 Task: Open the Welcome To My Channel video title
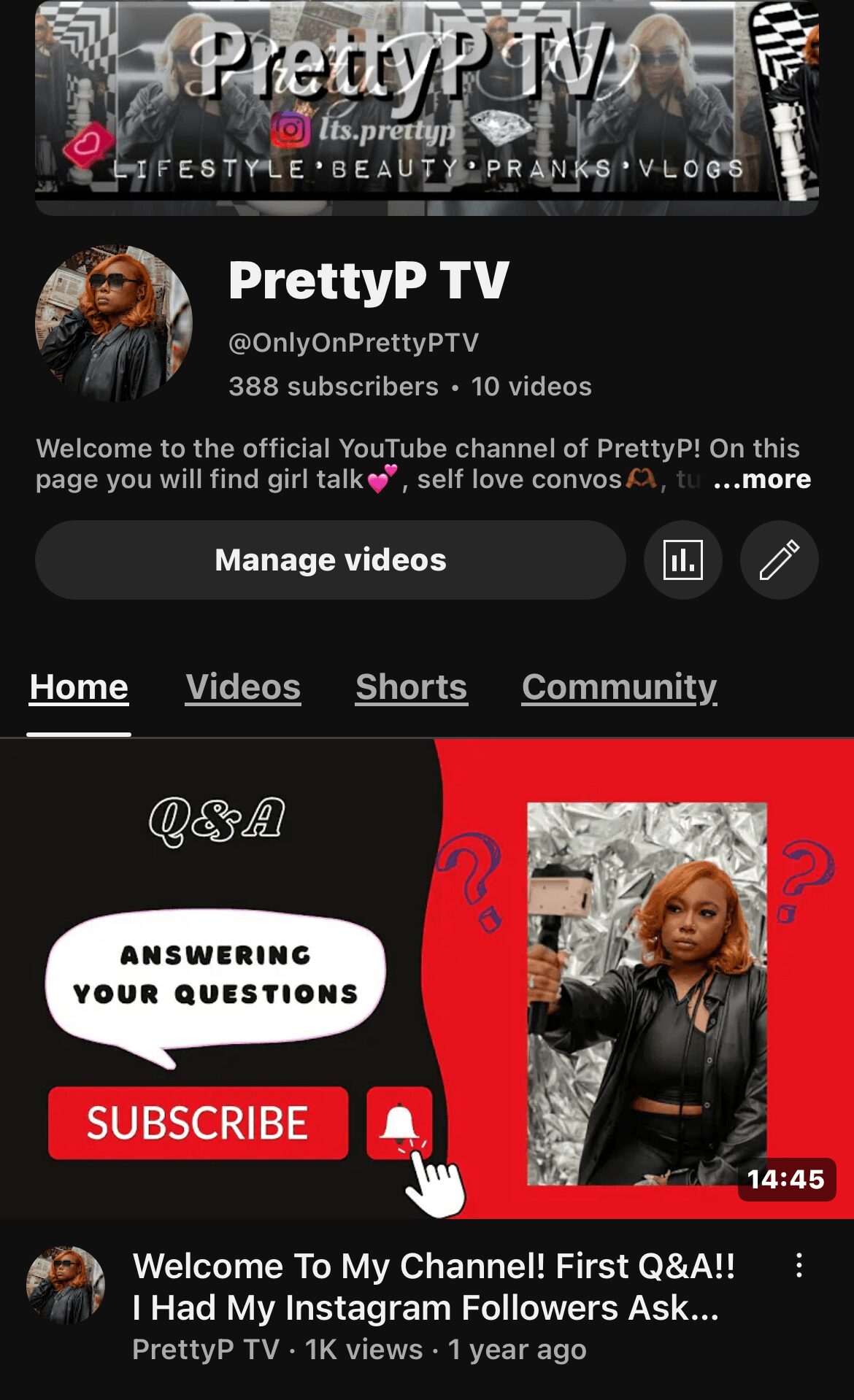(433, 1287)
